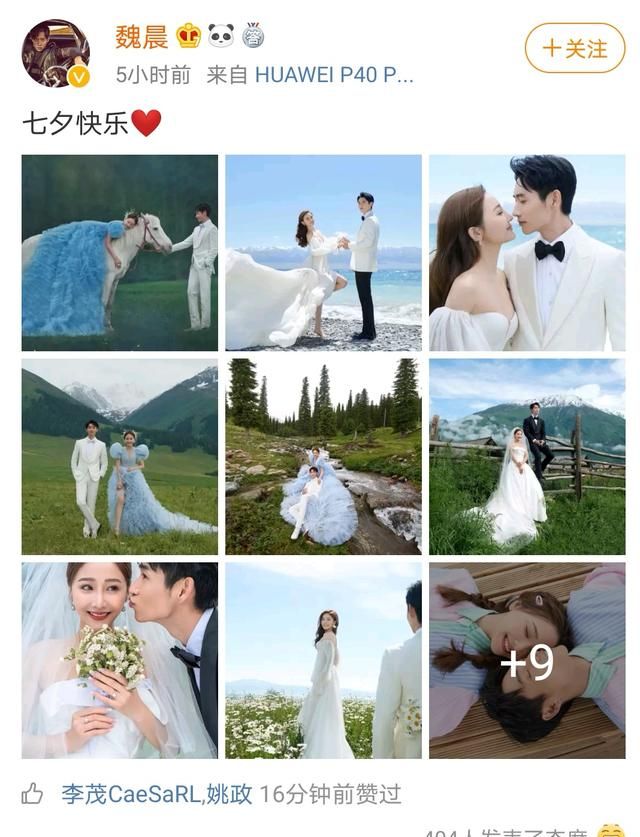Open 姚政's profile from the likes line
This screenshot has height=837, width=640.
click(x=228, y=795)
